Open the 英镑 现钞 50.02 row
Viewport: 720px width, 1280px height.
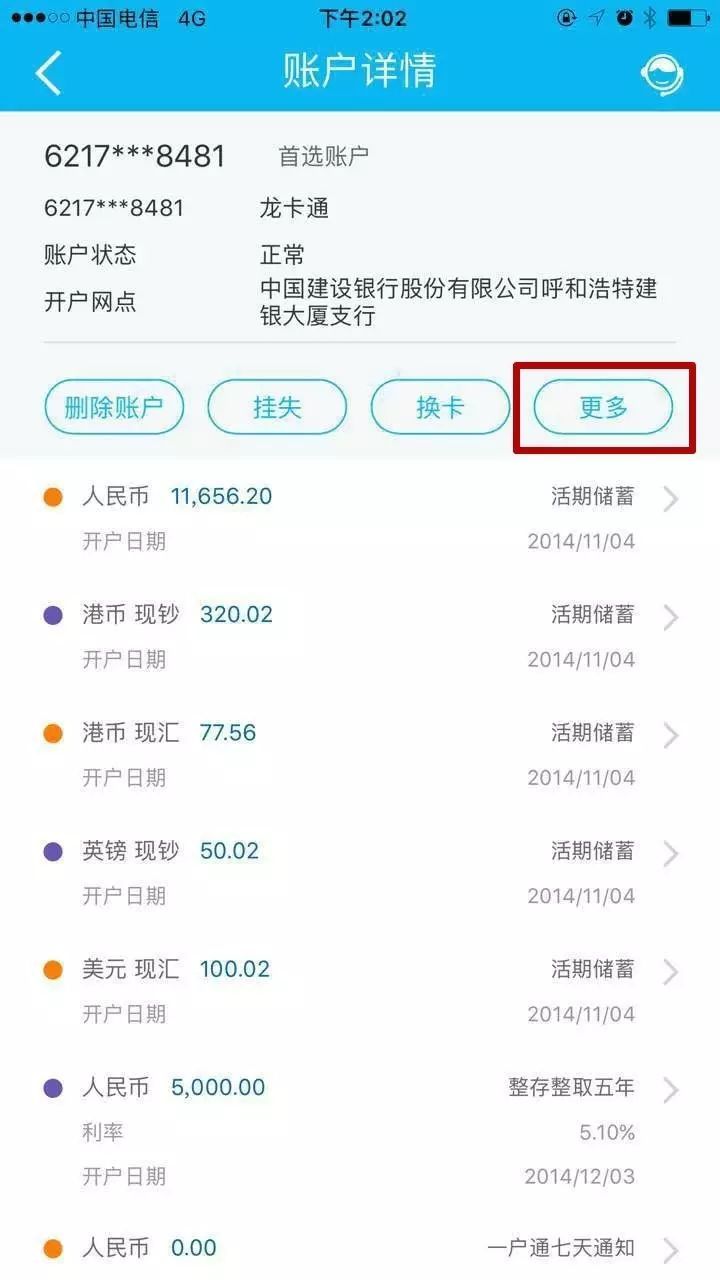[360, 870]
